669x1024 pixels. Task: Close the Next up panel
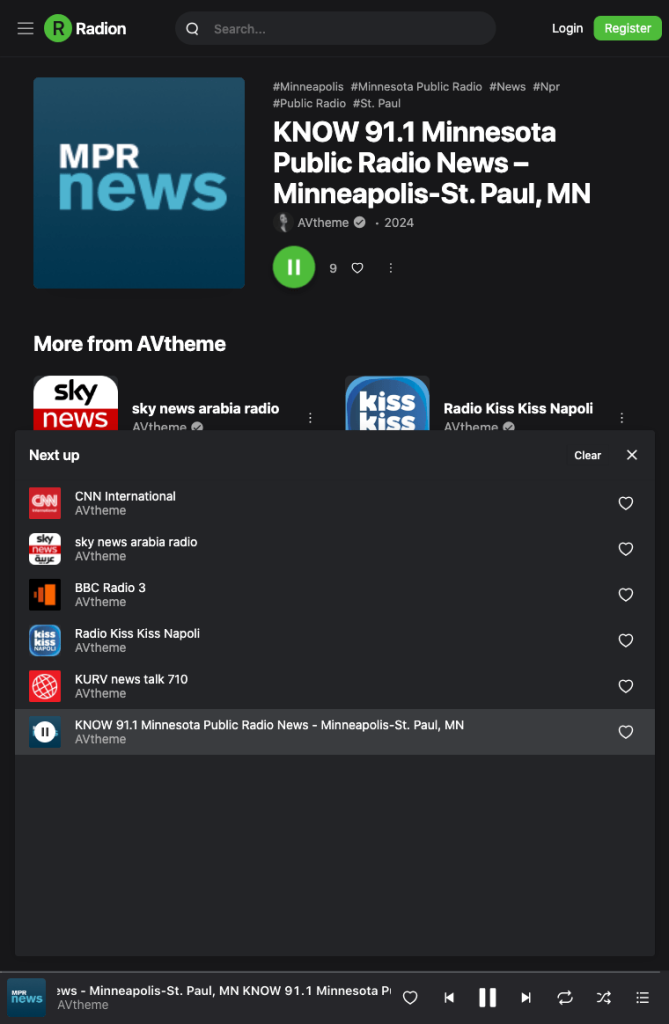632,455
